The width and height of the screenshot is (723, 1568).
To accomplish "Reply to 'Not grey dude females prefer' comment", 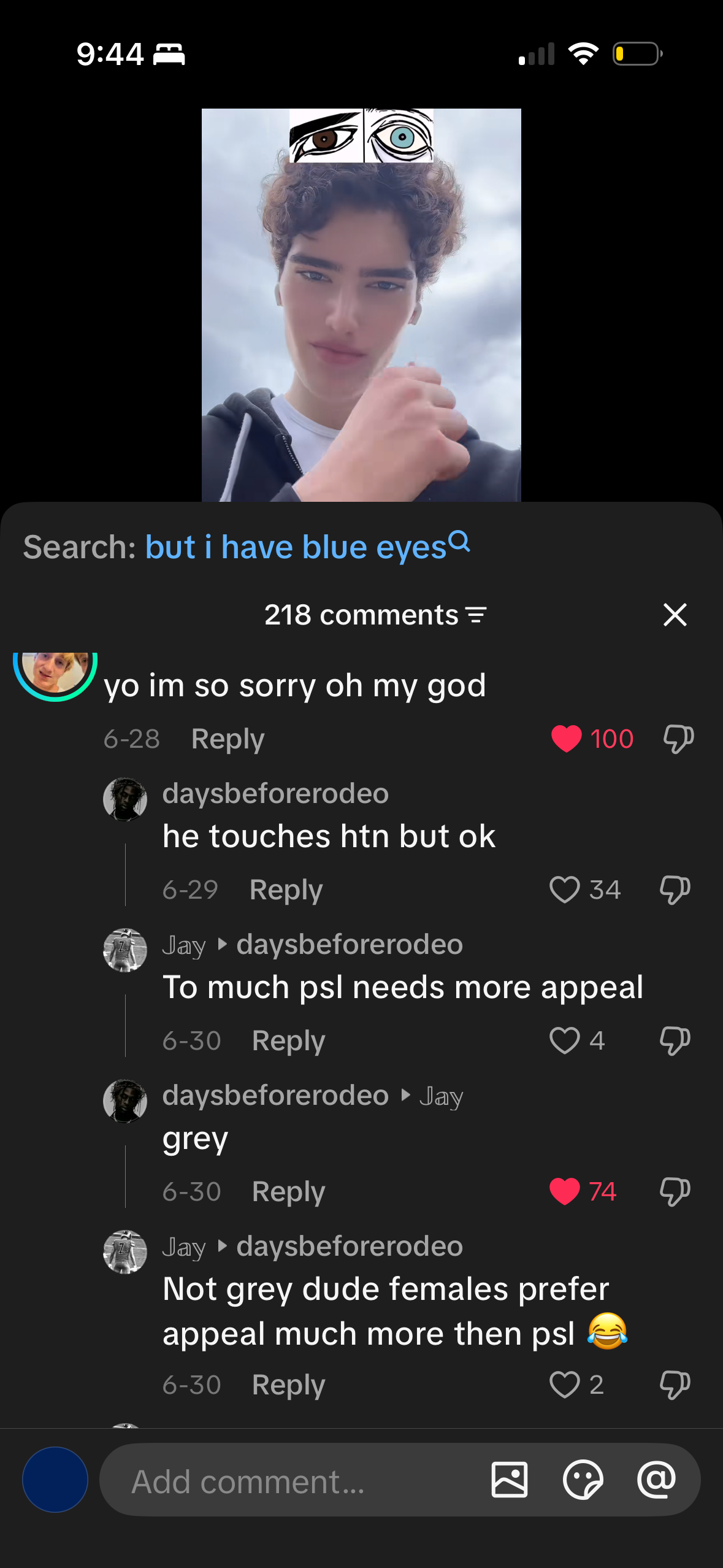I will pyautogui.click(x=288, y=1385).
